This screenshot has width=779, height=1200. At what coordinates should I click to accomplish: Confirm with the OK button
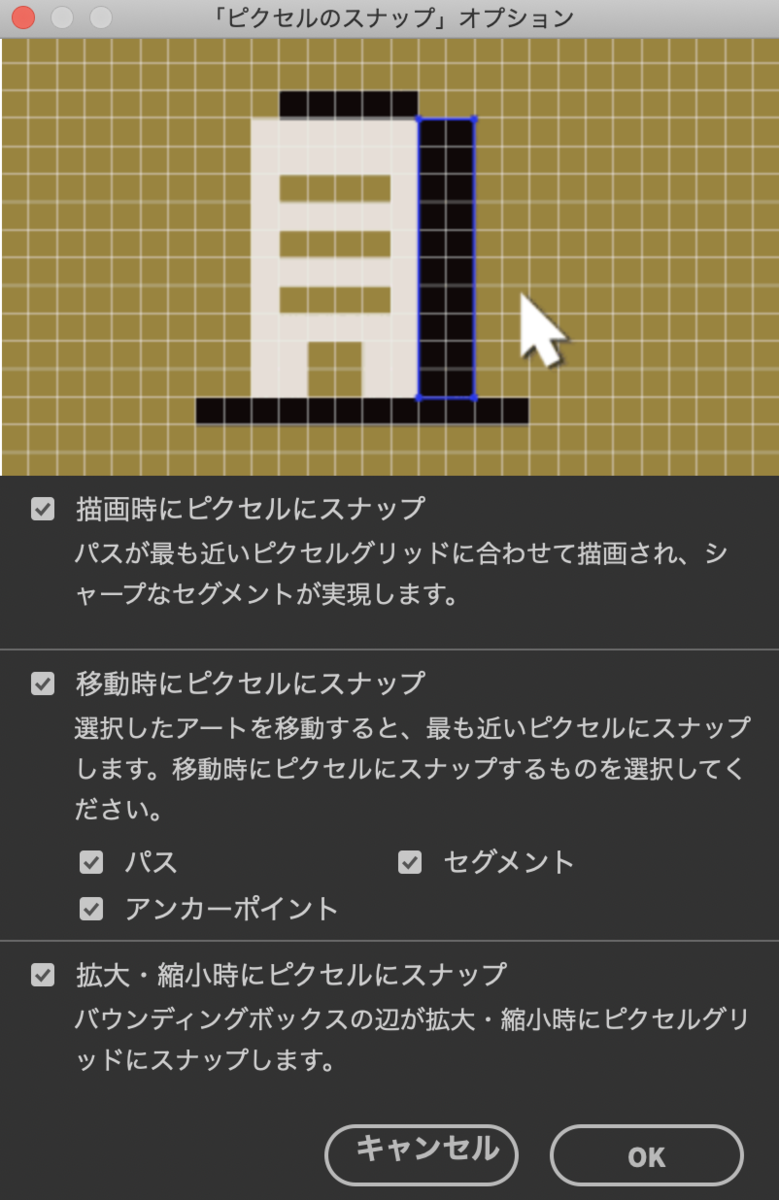[646, 1156]
